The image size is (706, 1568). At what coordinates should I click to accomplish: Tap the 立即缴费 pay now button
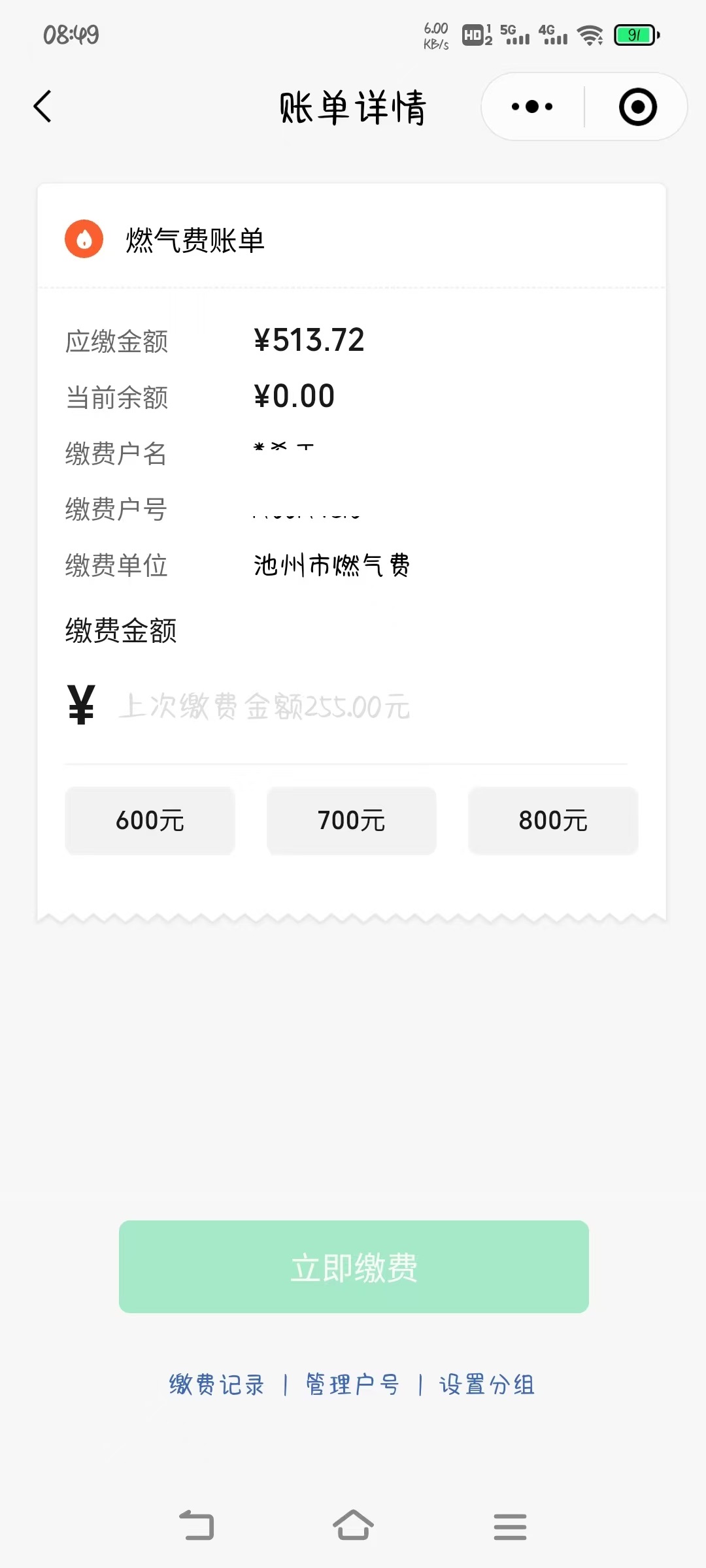[x=354, y=1267]
